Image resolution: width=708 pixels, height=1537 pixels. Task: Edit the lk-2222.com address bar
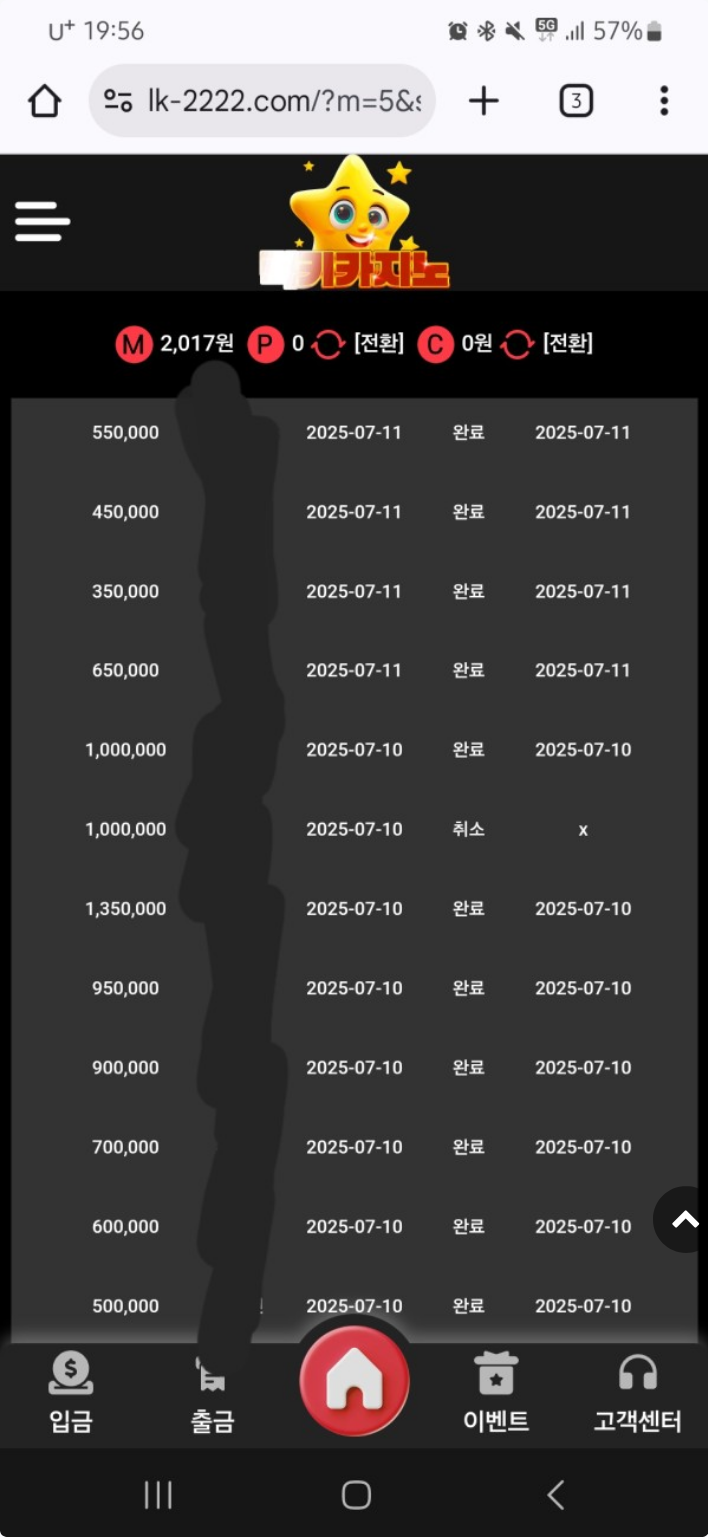click(x=262, y=101)
